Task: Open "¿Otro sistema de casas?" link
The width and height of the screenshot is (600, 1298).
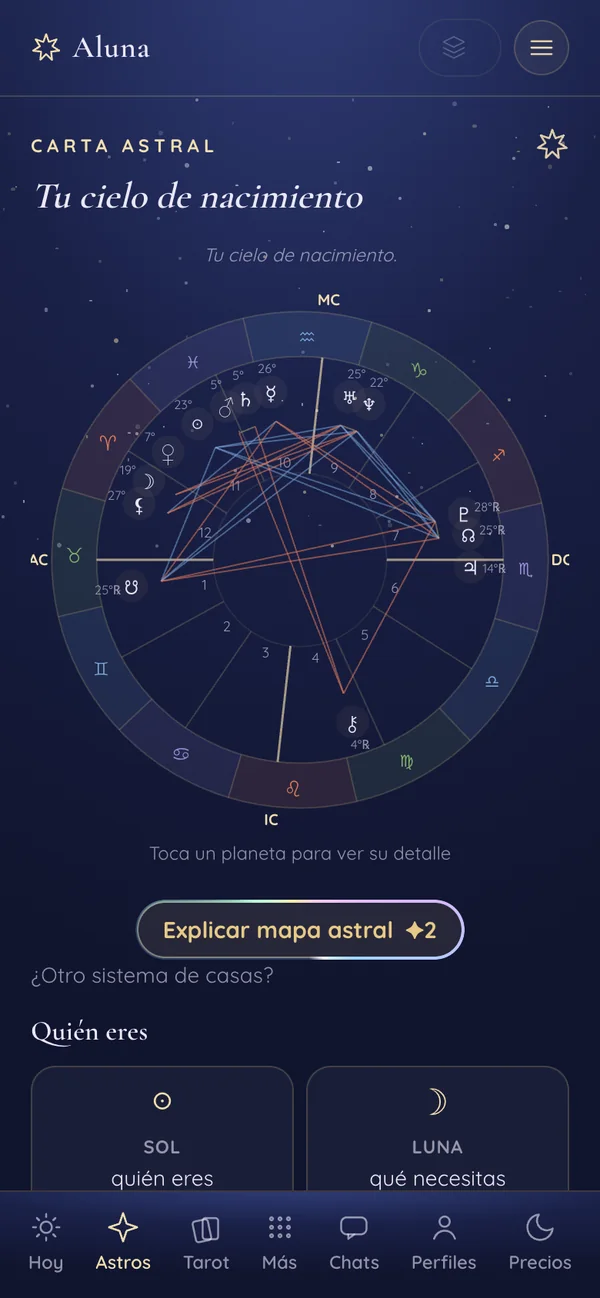Action: point(152,975)
